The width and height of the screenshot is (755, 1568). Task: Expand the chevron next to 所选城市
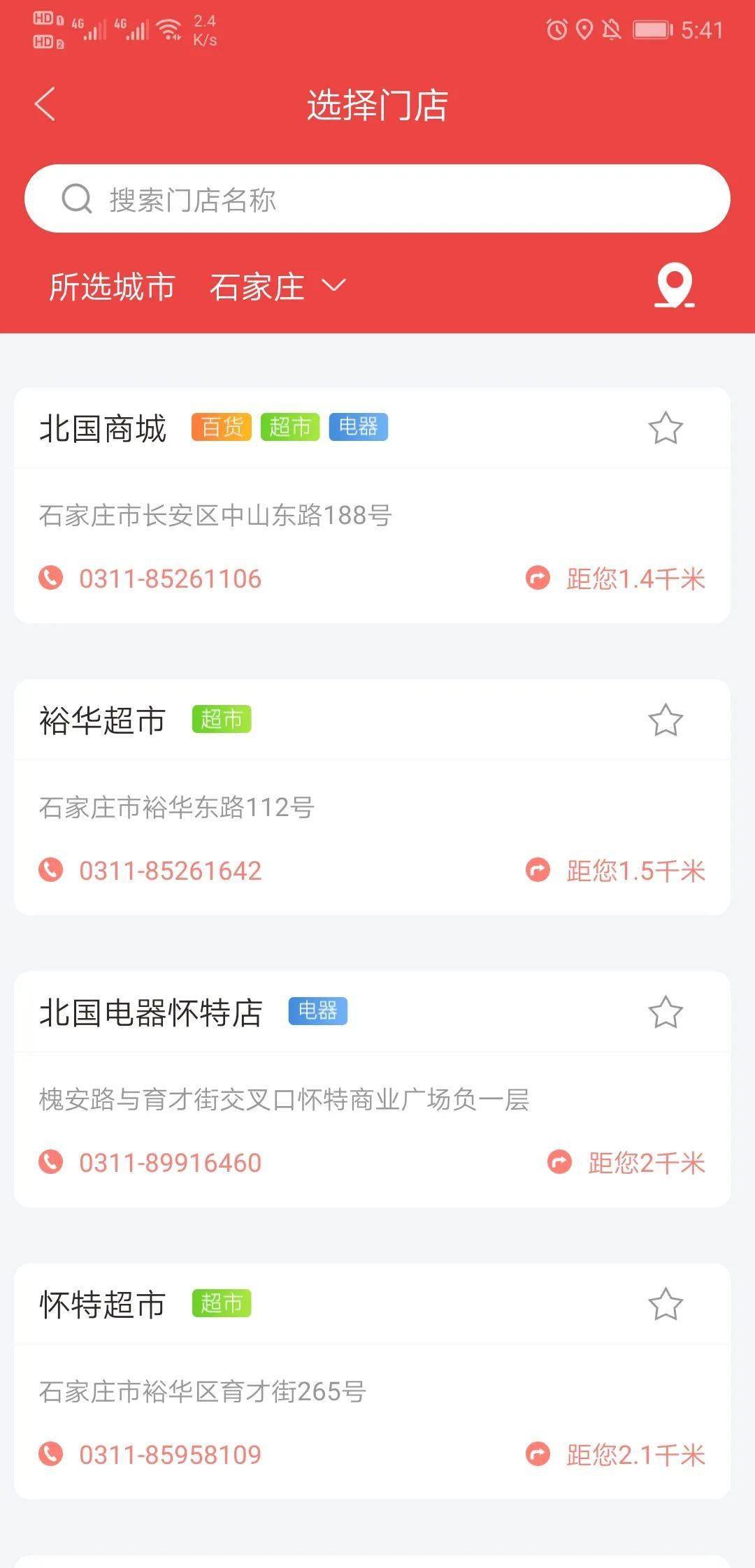click(333, 286)
